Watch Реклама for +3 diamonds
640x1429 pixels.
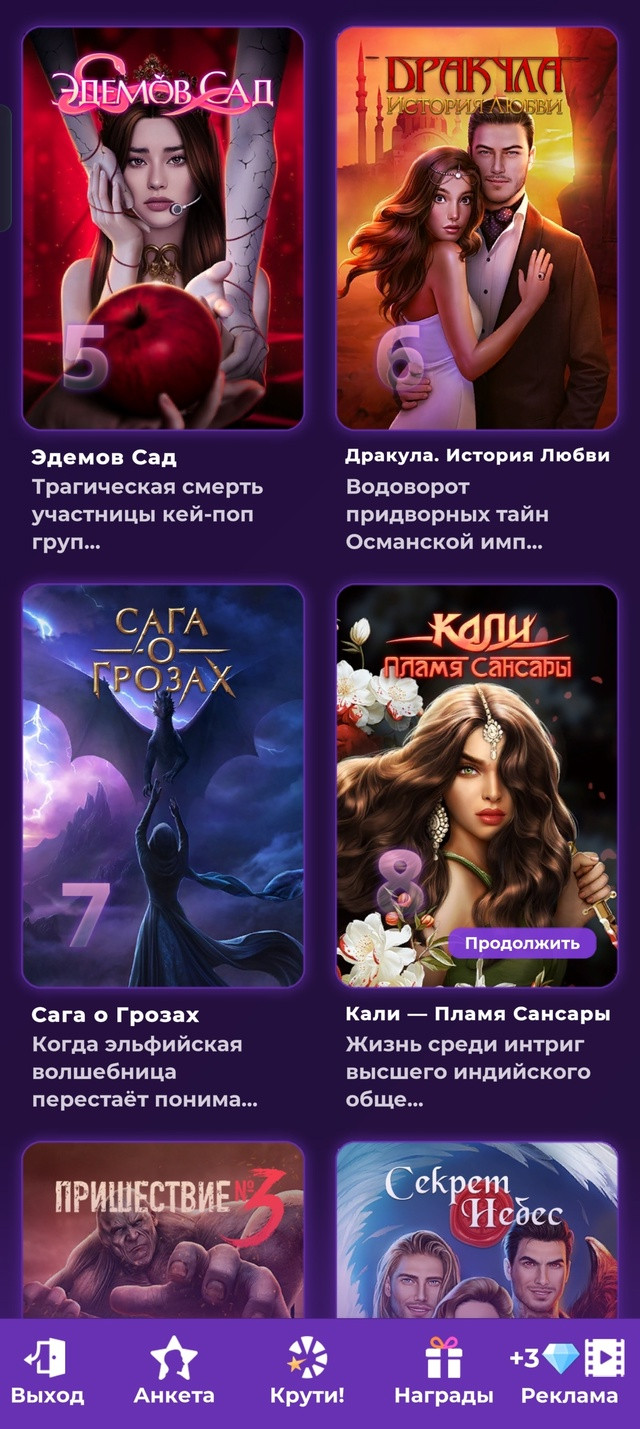tap(569, 1373)
